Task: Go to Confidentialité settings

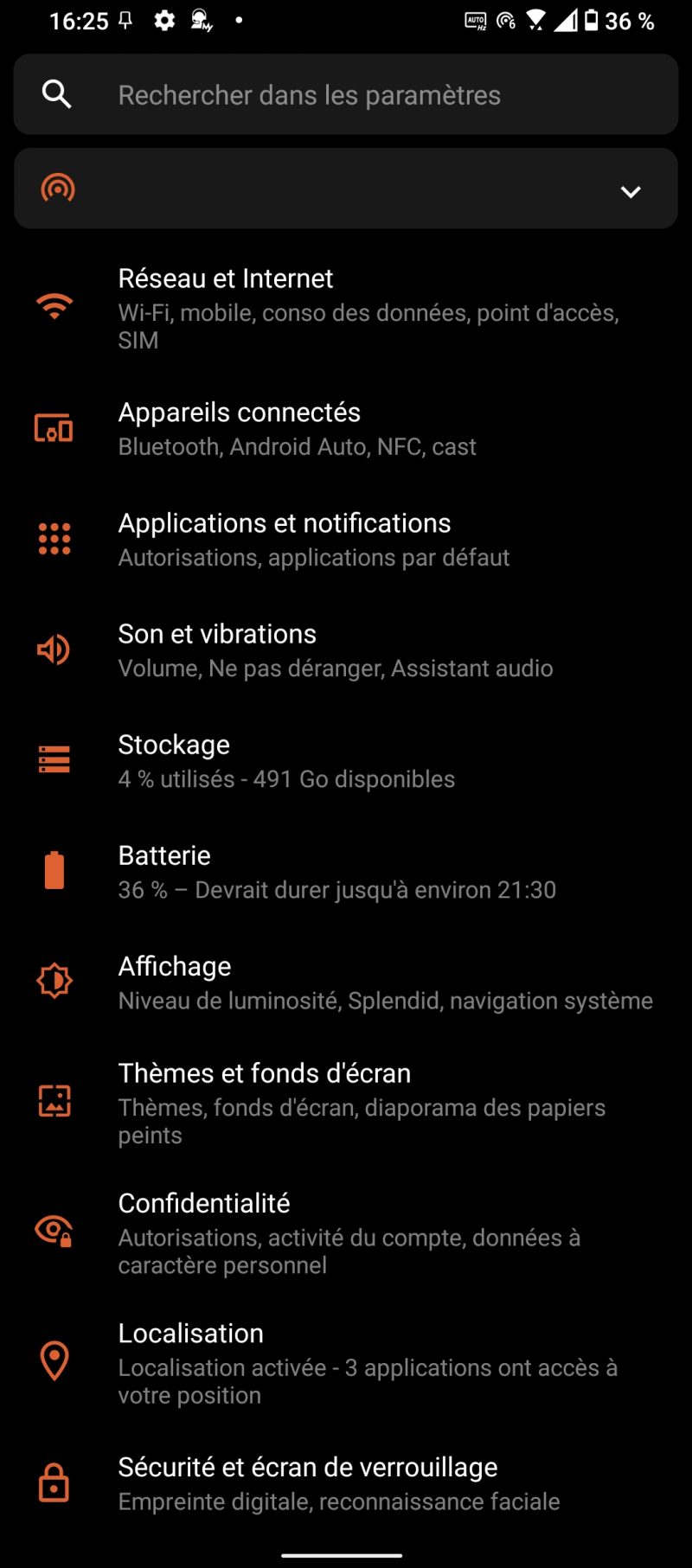Action: click(346, 1232)
